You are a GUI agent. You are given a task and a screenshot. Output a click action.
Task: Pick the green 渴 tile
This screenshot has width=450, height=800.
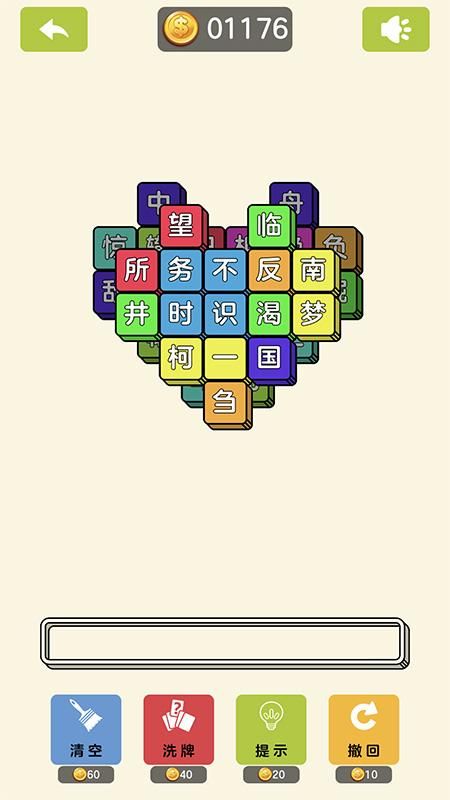click(269, 314)
